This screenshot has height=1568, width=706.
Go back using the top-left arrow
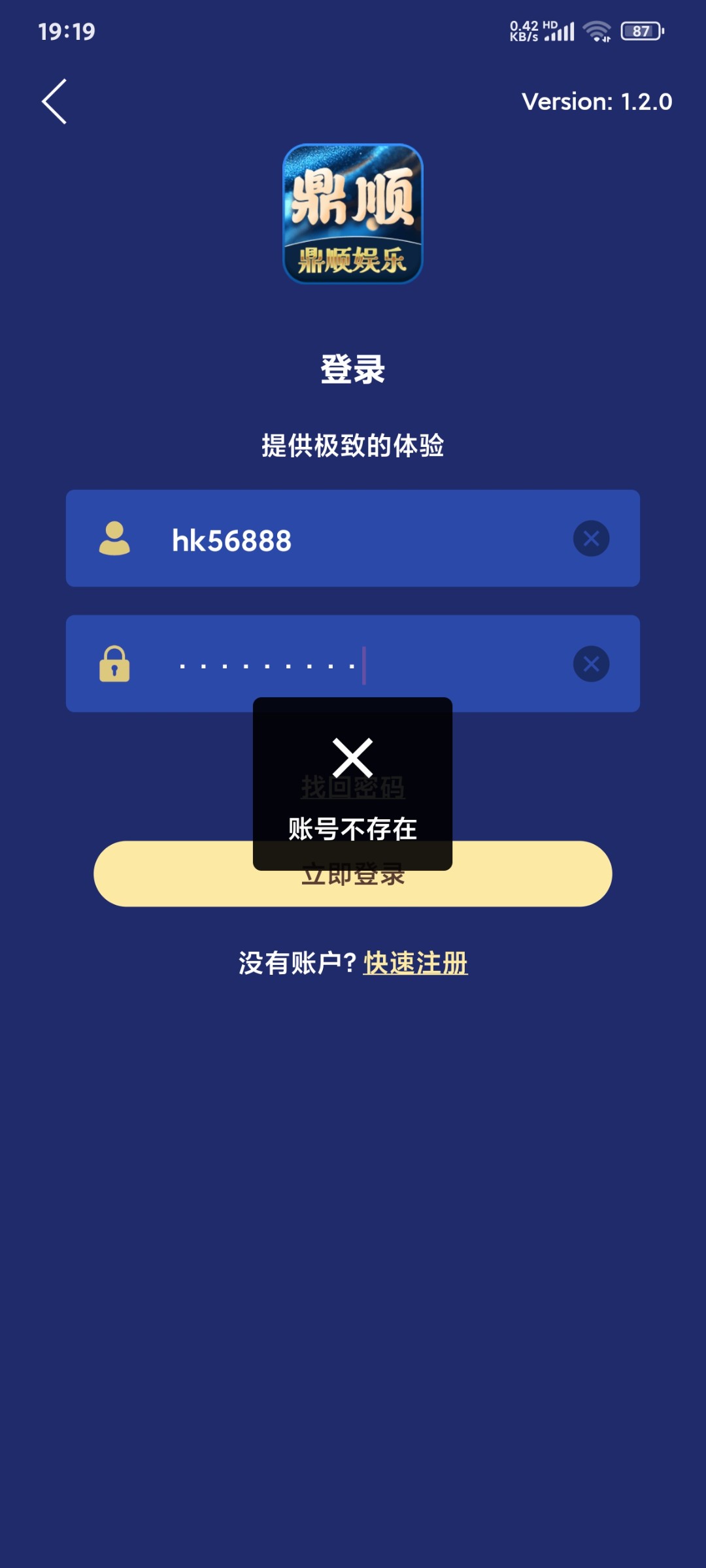[x=55, y=102]
